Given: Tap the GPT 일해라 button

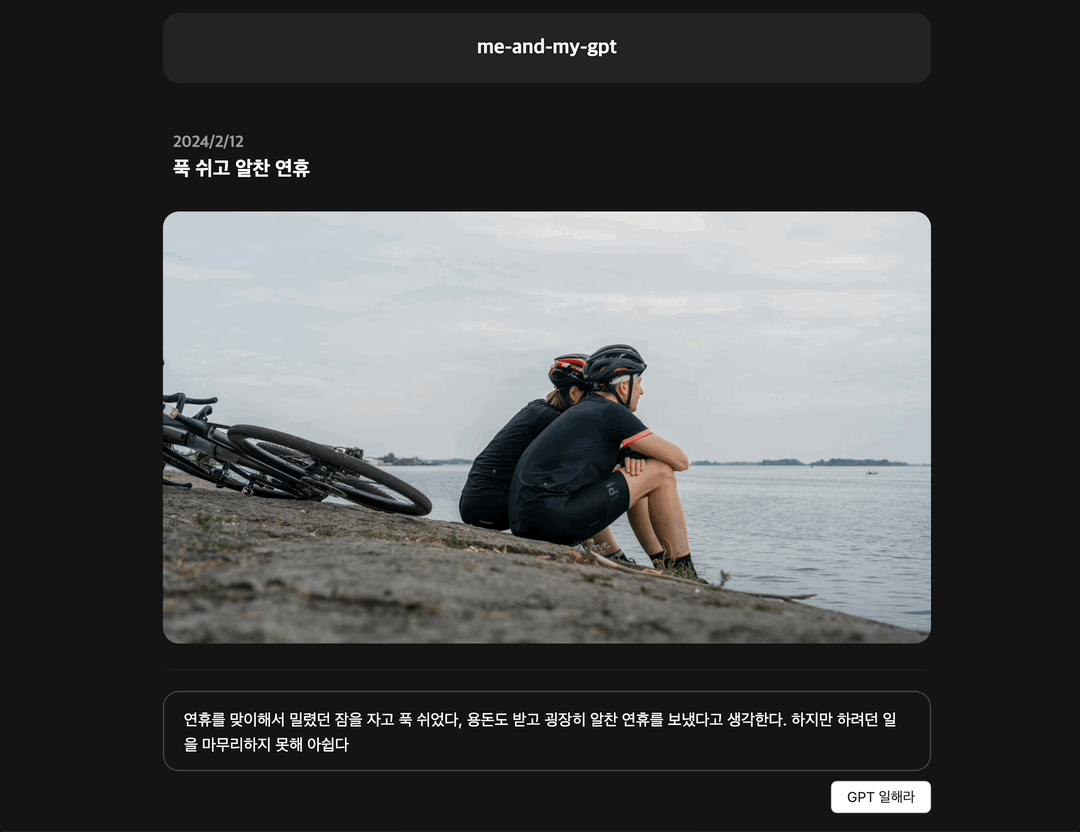Looking at the screenshot, I should (x=880, y=797).
